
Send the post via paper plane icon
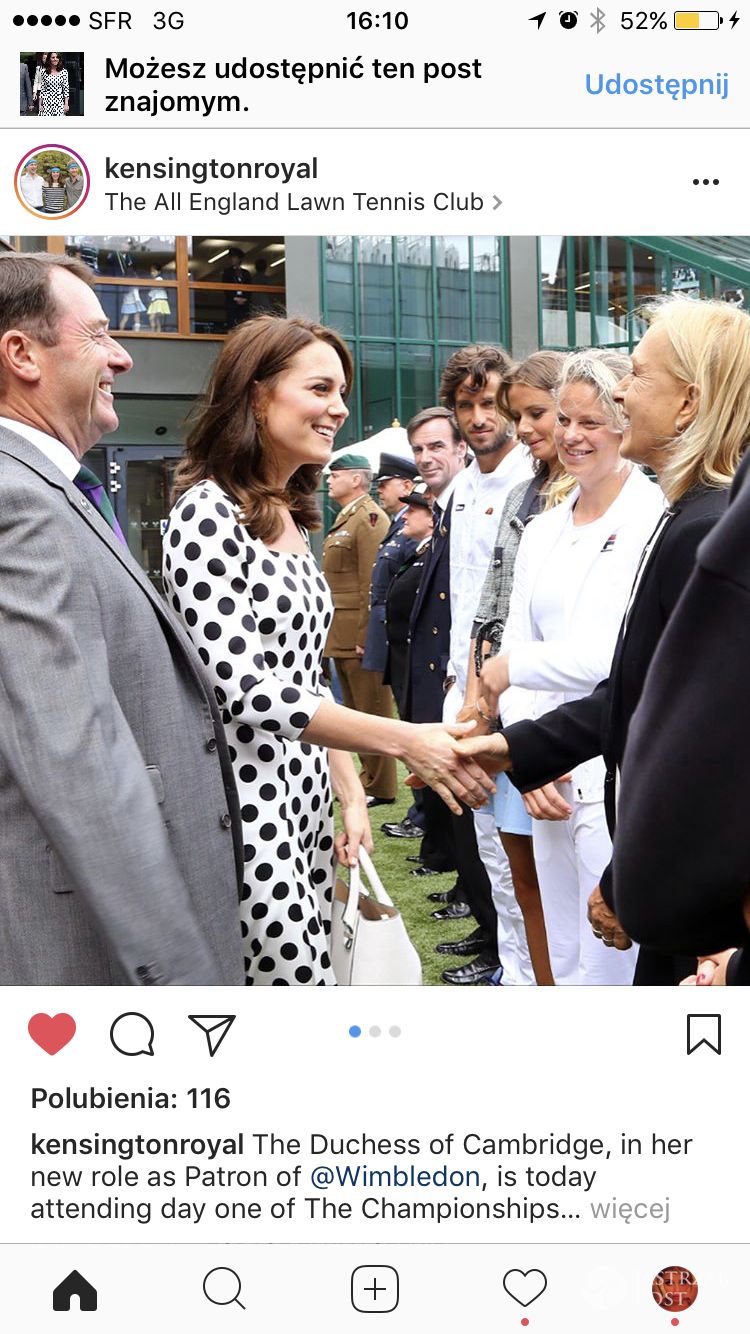tap(212, 1034)
